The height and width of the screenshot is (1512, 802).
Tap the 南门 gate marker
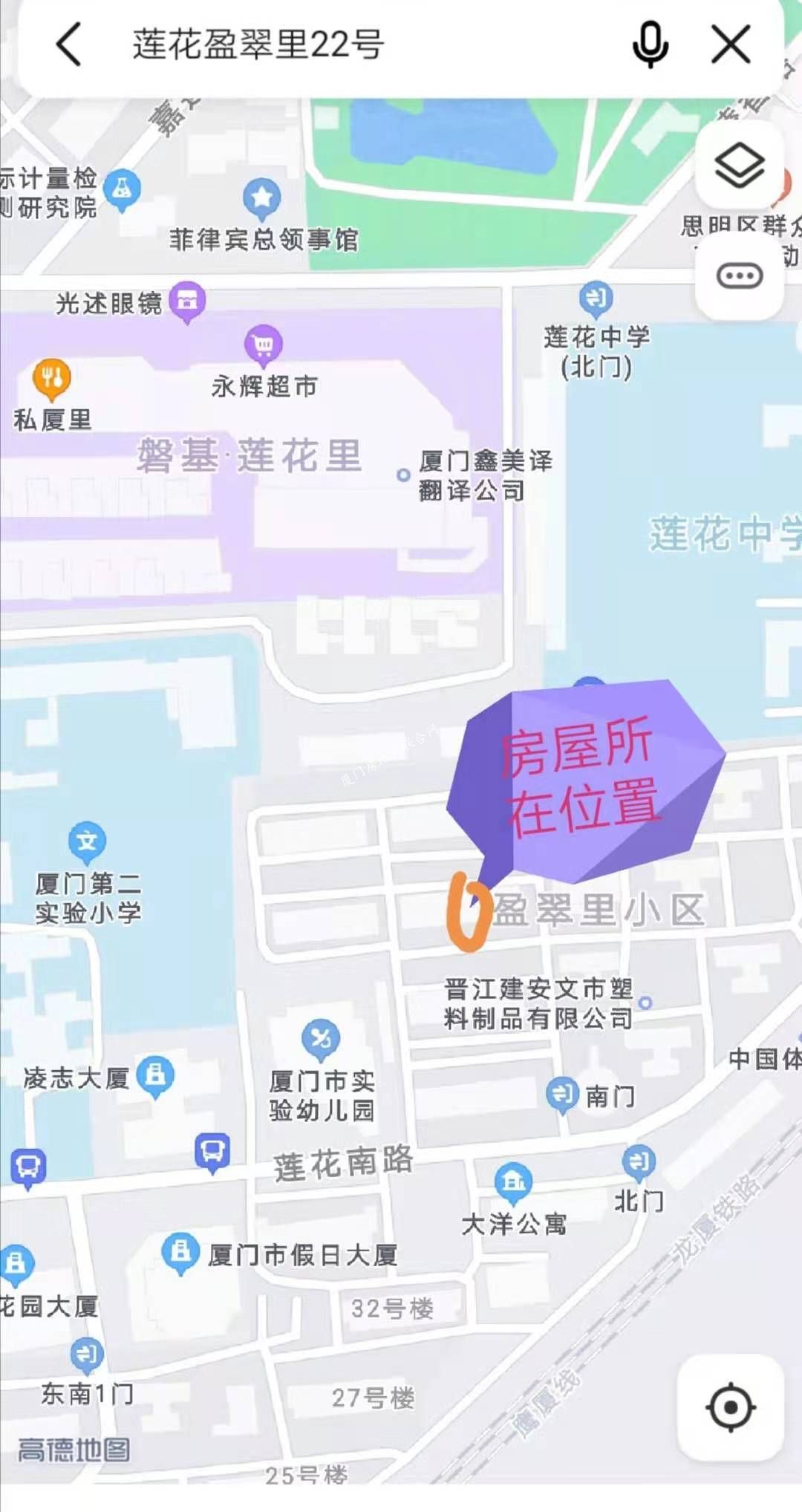[562, 1095]
